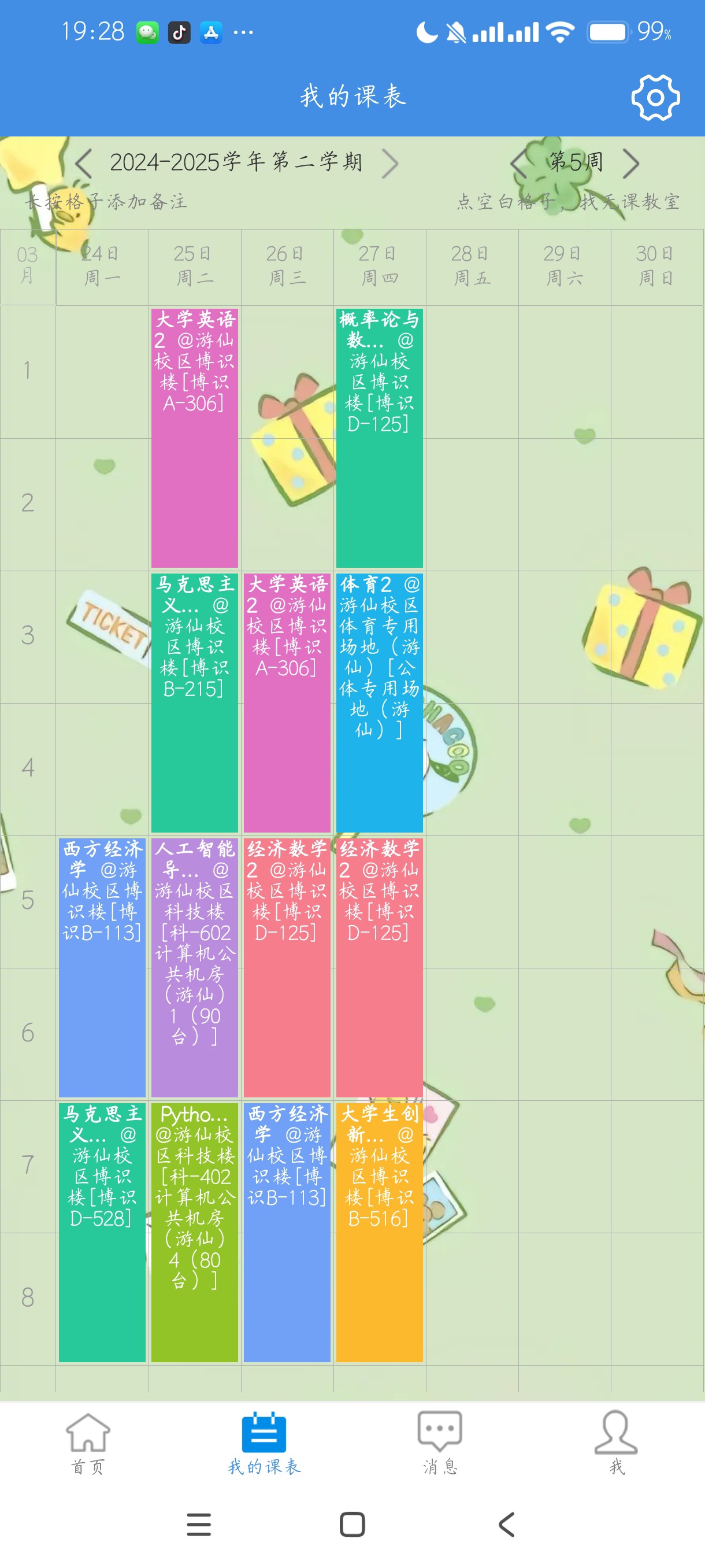
Task: Open the Python class card
Action: [195, 1232]
